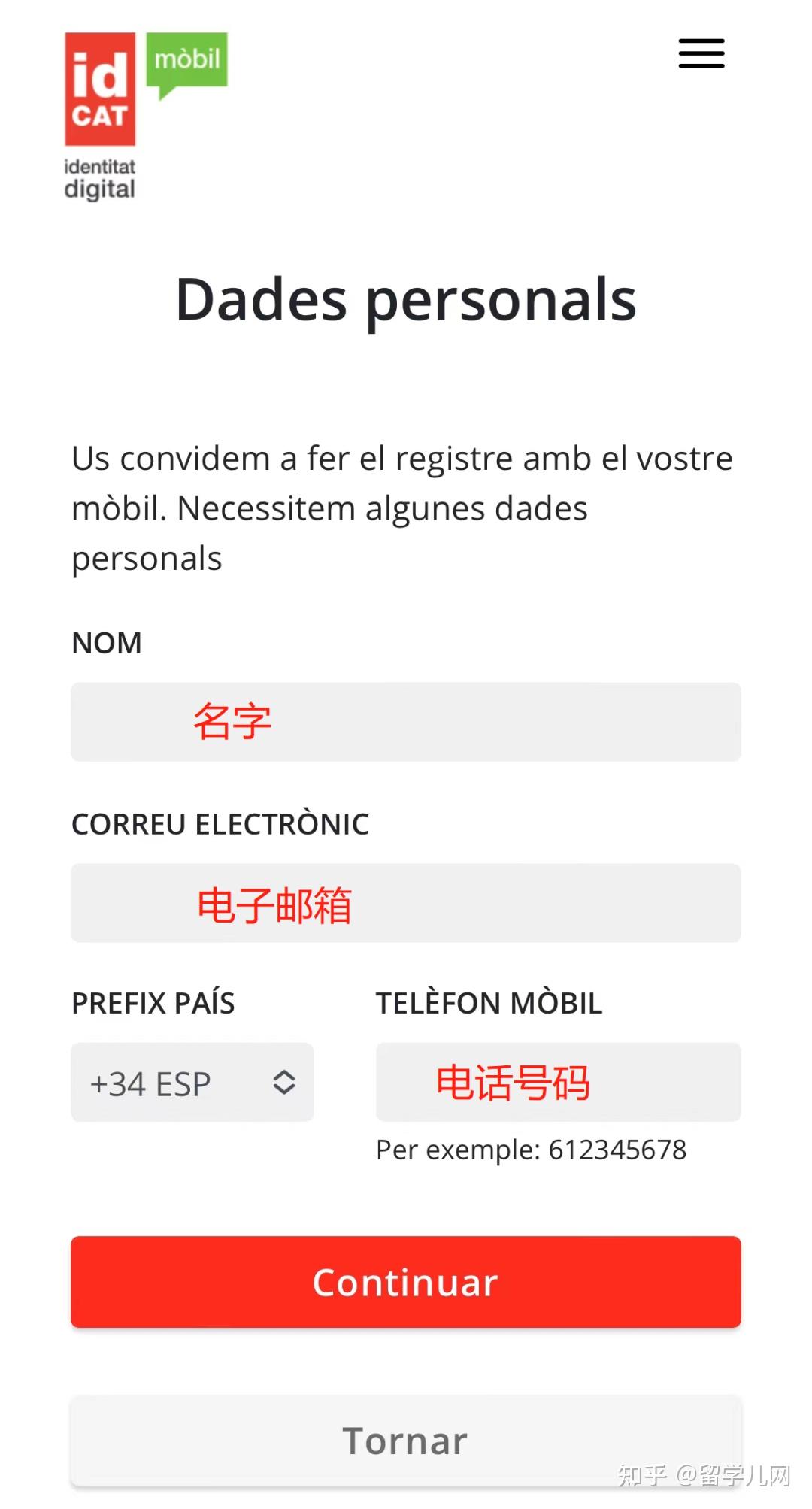Image resolution: width=812 pixels, height=1509 pixels.
Task: Tap the NOM name field
Action: coord(406,722)
